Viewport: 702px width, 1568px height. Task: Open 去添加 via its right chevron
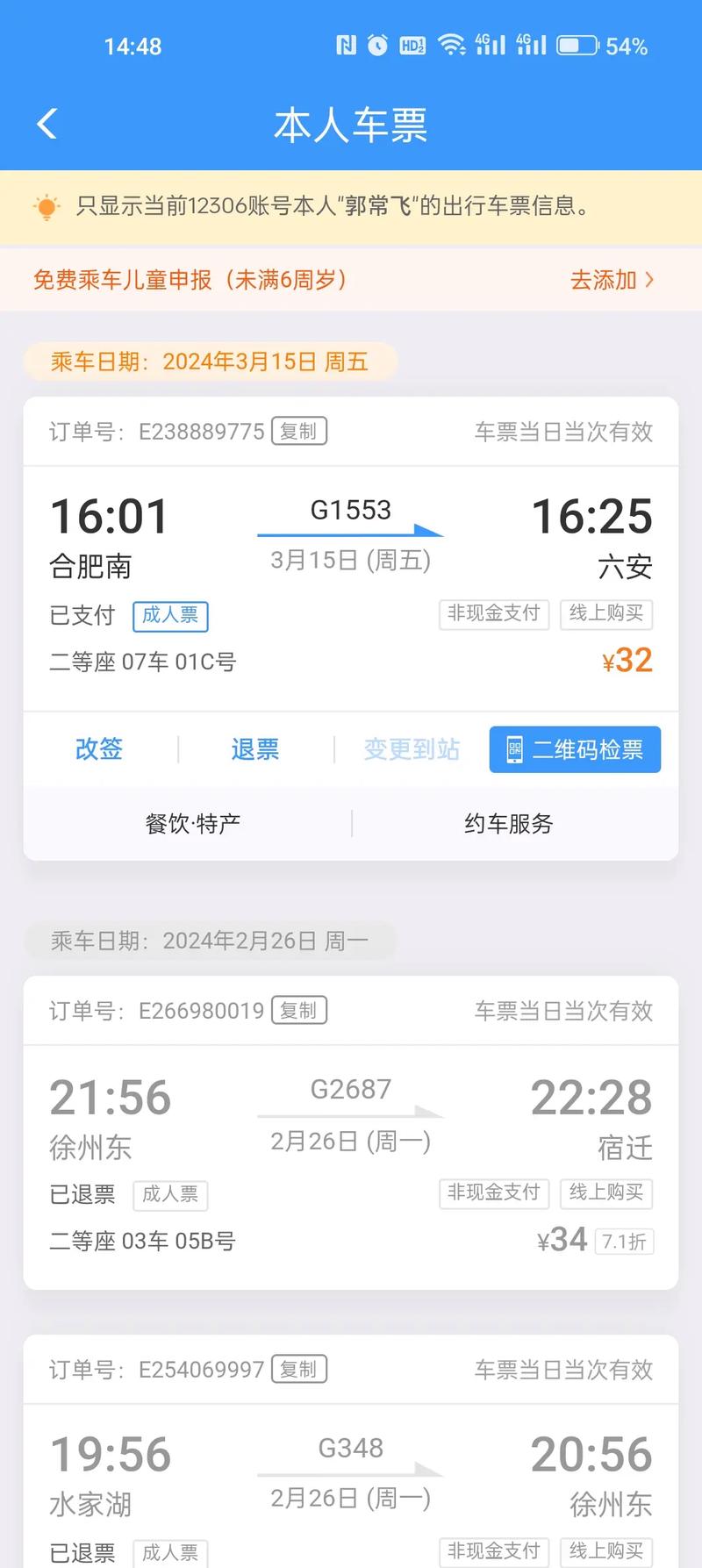pyautogui.click(x=650, y=279)
